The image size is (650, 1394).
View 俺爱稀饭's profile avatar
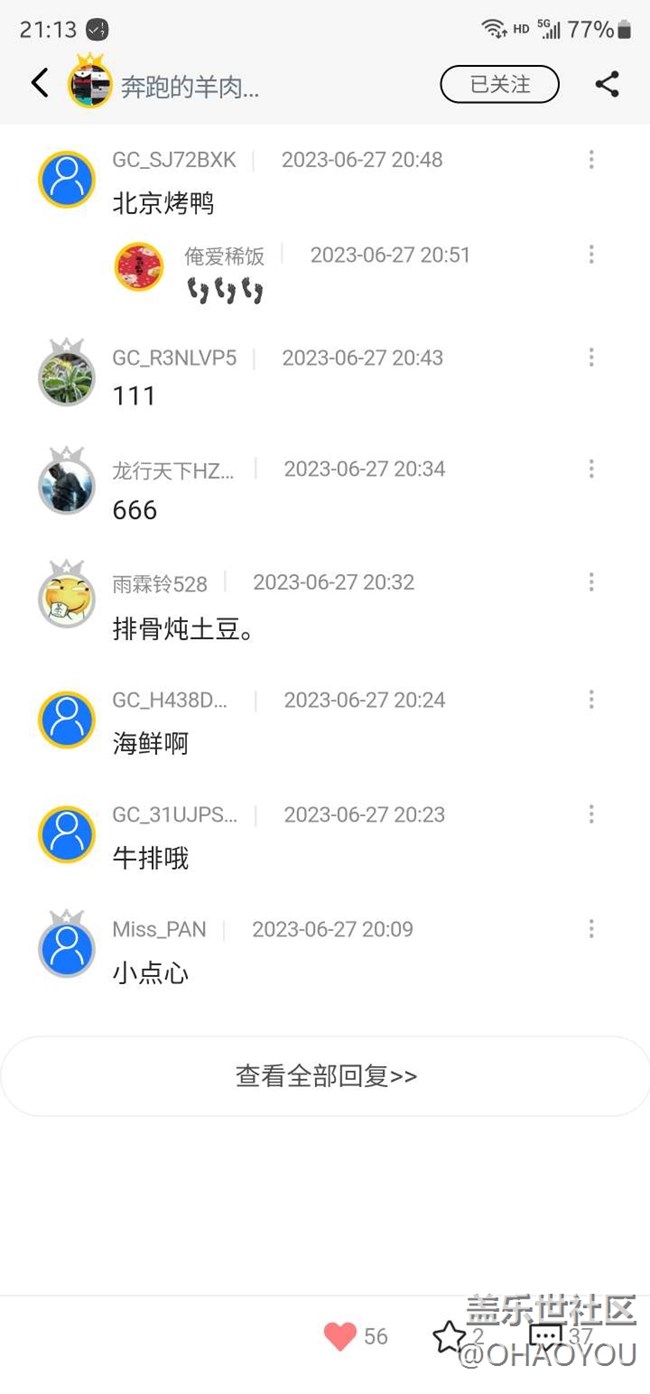click(139, 267)
